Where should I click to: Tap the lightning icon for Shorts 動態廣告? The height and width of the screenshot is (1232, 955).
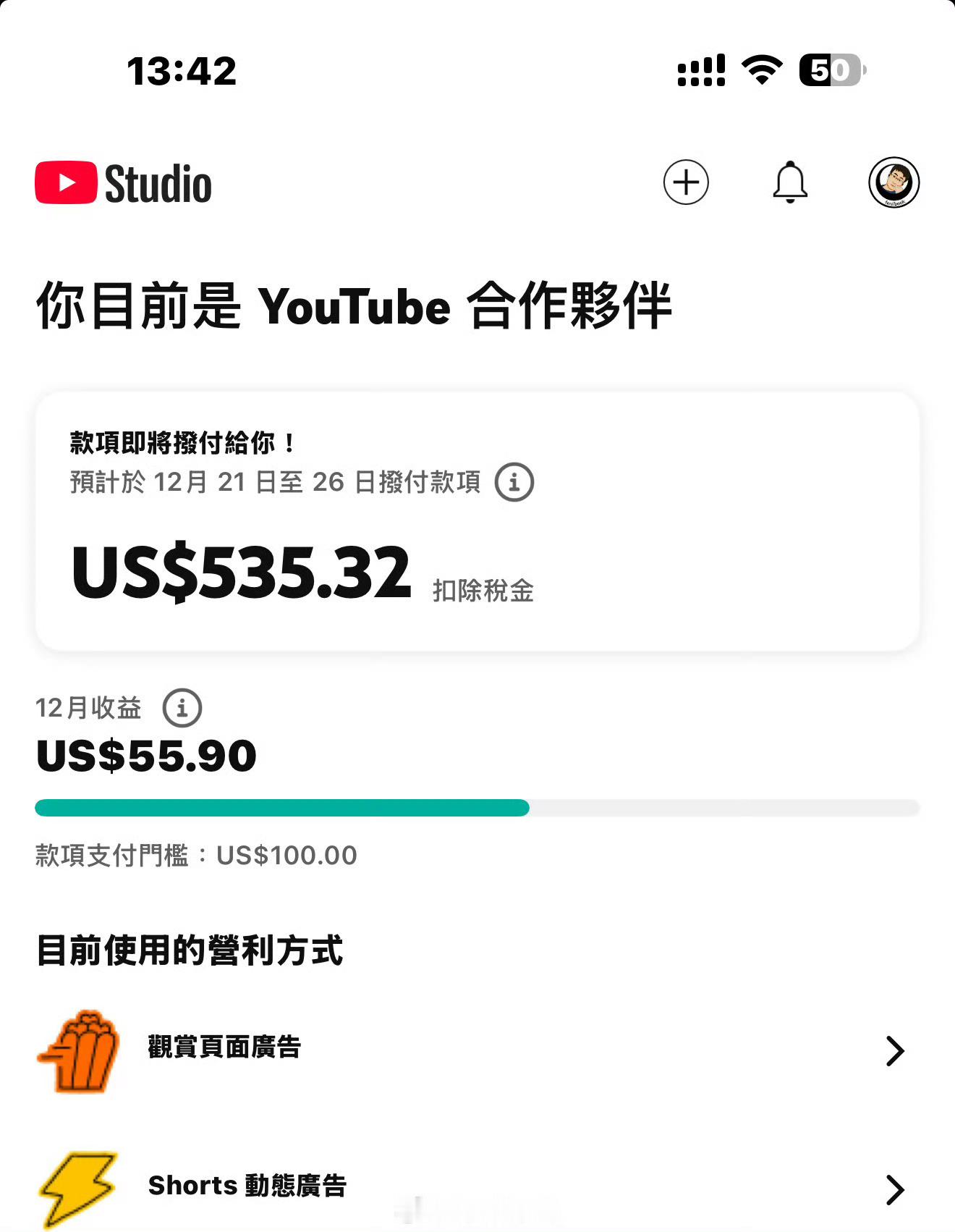[x=80, y=1185]
